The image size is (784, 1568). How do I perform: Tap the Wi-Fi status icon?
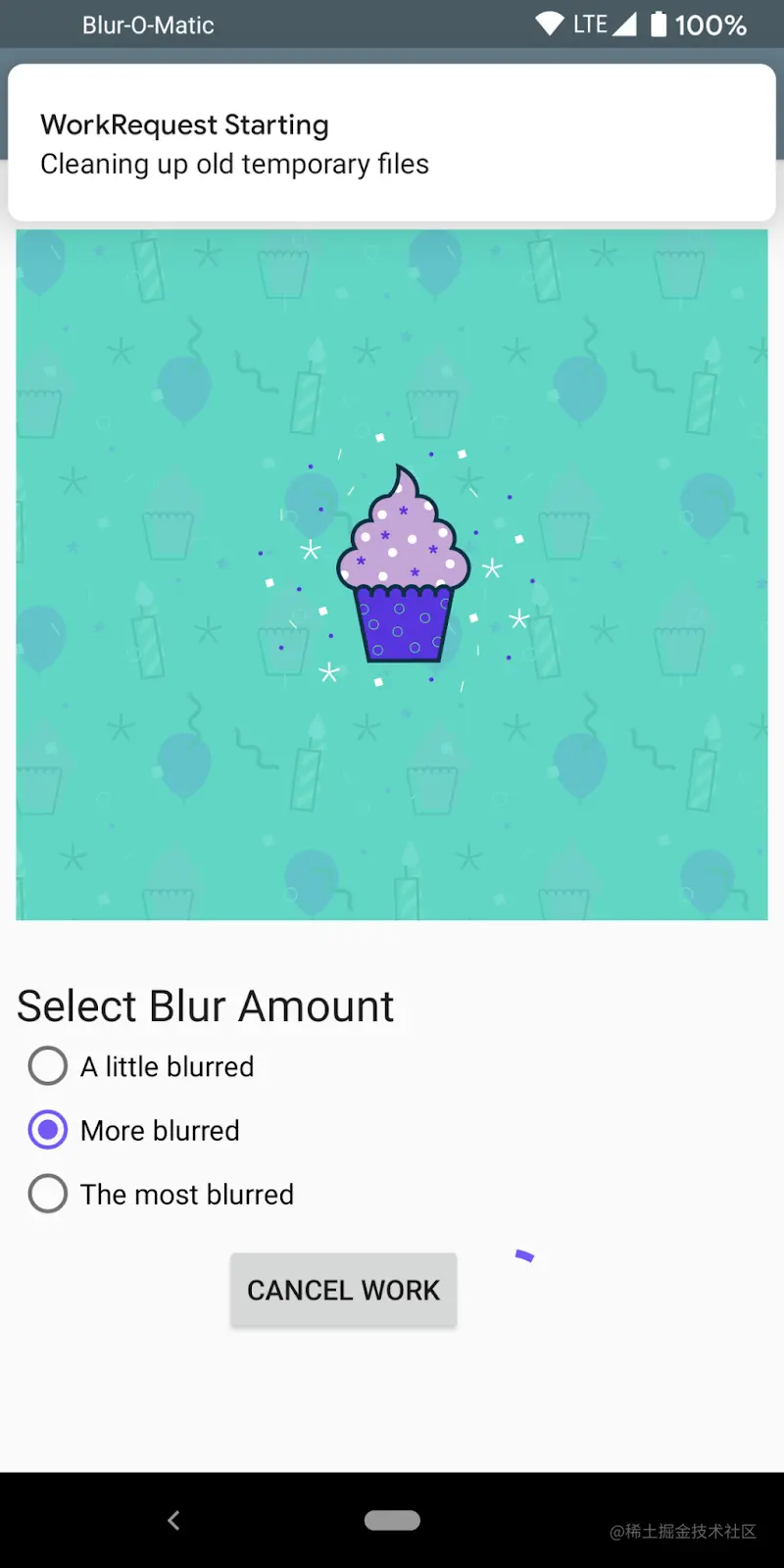(549, 24)
